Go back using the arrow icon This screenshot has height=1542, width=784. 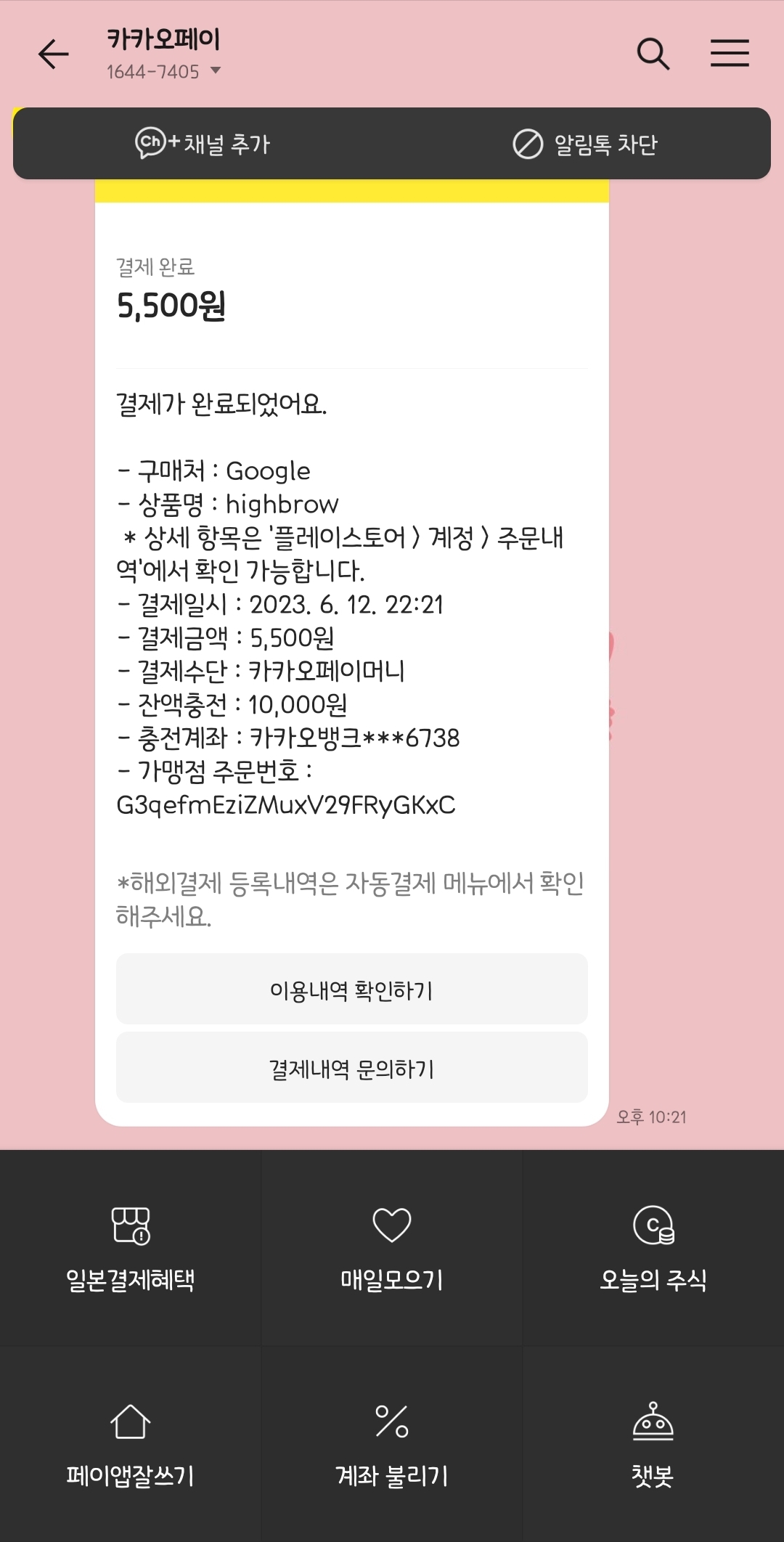pyautogui.click(x=54, y=54)
